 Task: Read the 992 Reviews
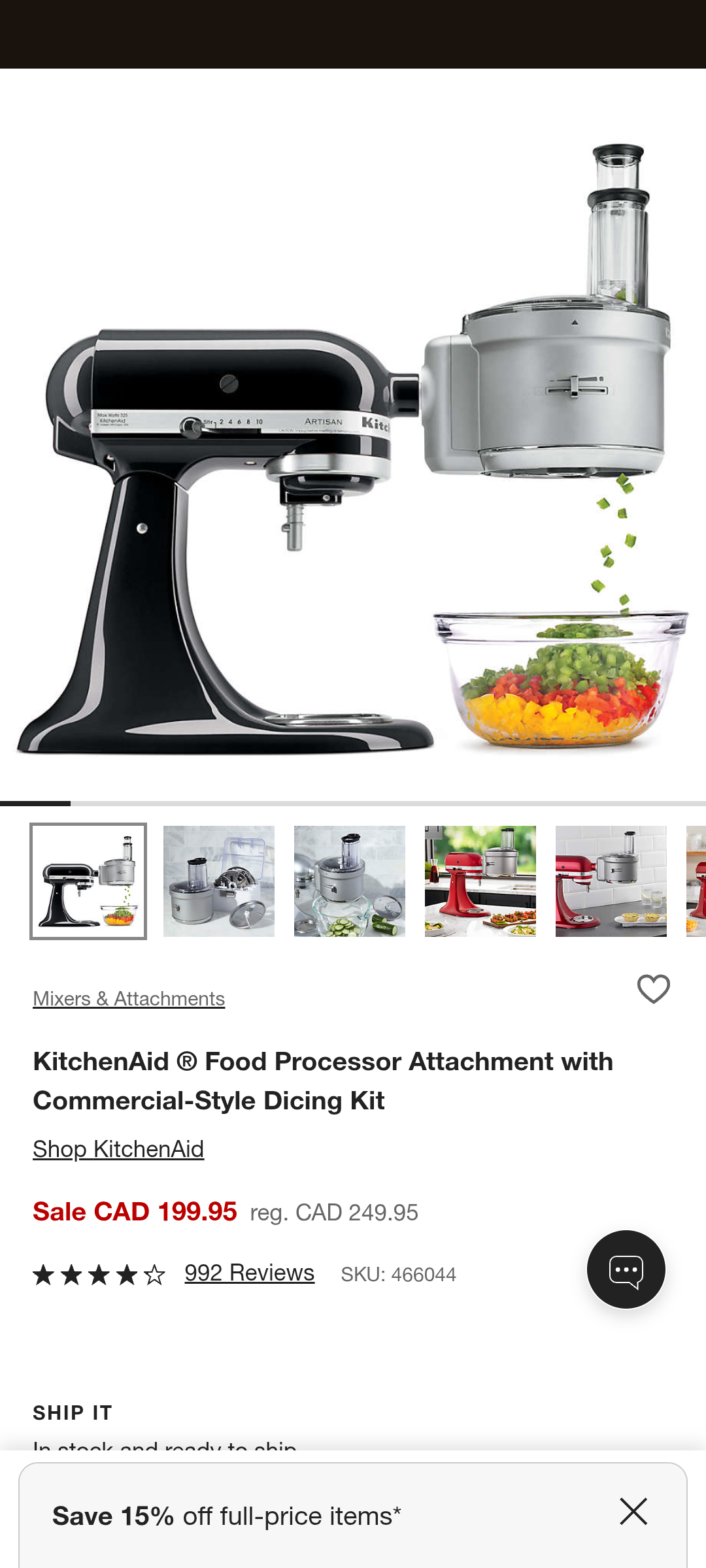pos(249,1273)
